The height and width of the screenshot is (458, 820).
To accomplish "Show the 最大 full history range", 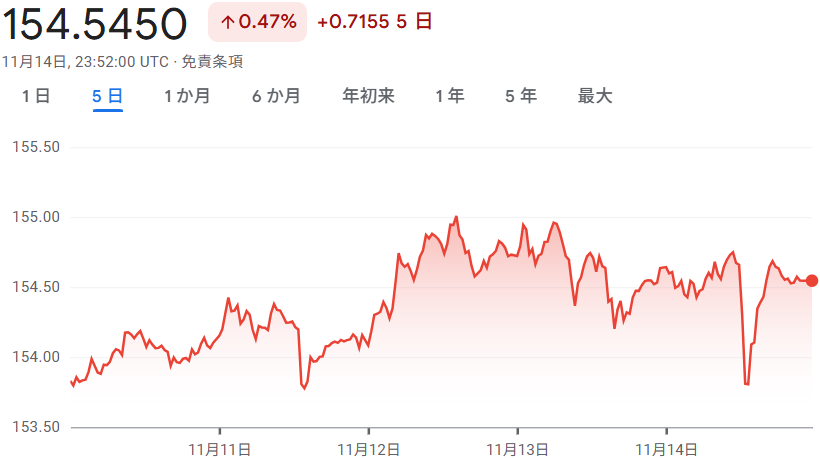I will [x=595, y=96].
